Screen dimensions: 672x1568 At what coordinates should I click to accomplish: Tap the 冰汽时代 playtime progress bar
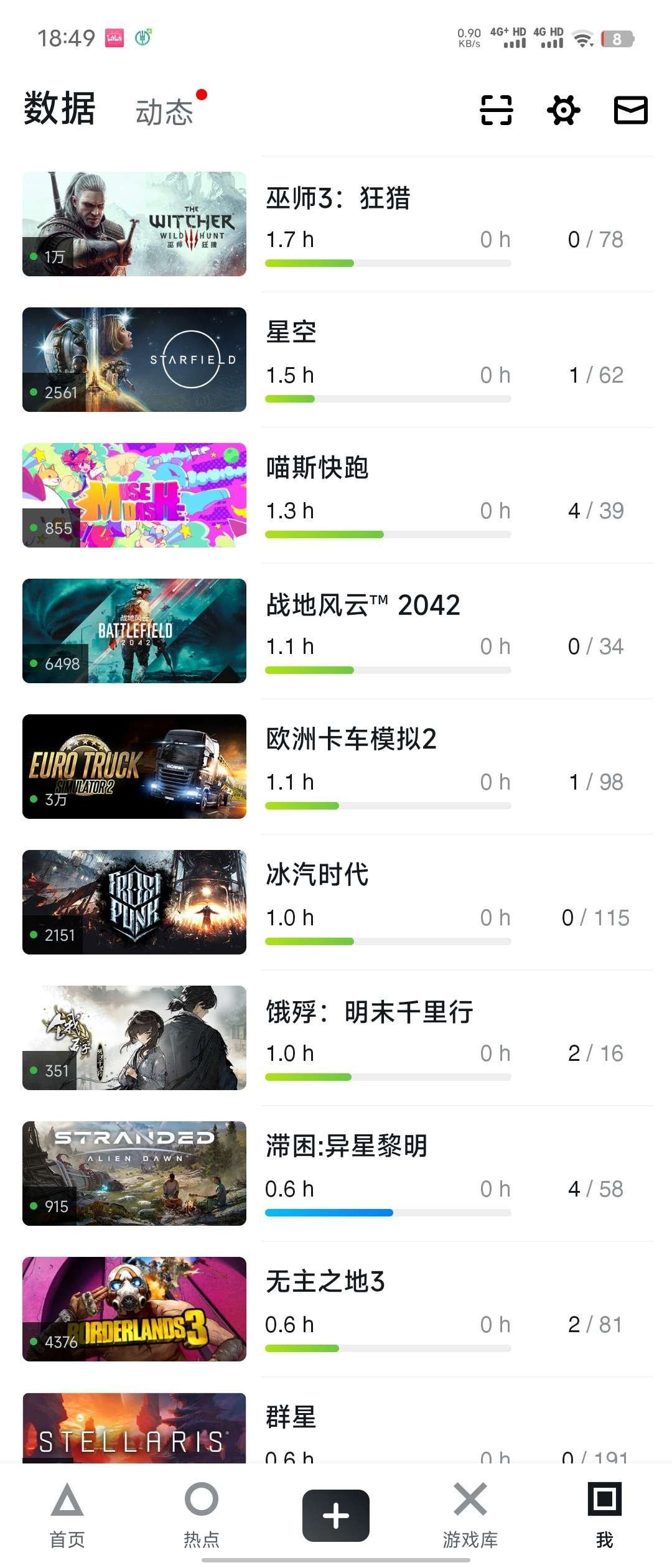tap(387, 941)
